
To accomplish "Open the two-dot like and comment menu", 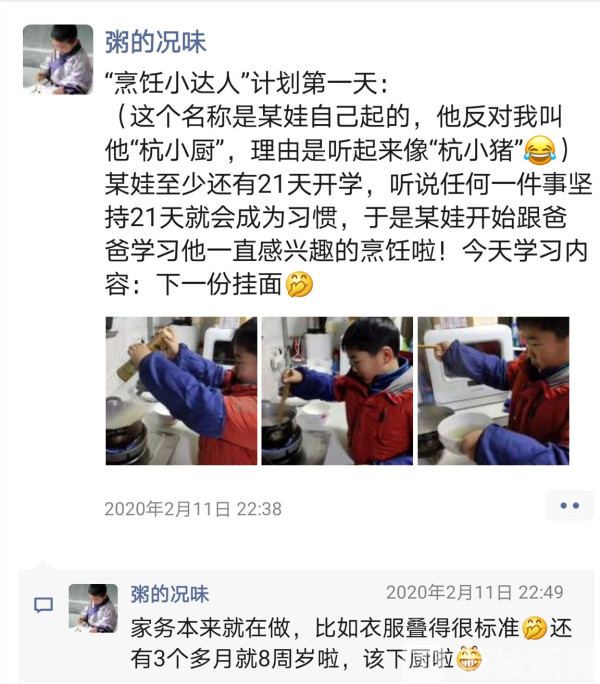I will pos(569,506).
